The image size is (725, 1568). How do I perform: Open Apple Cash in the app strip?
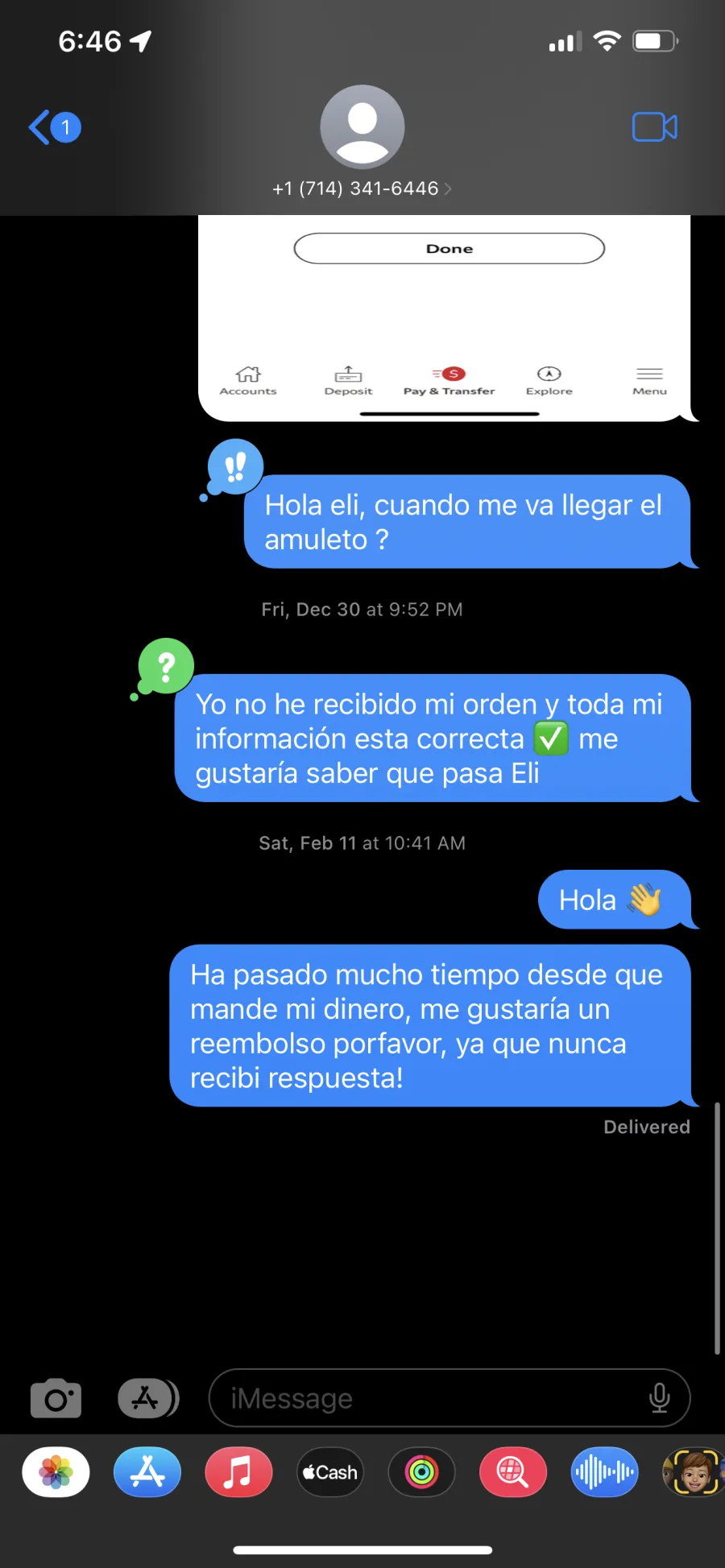330,1472
